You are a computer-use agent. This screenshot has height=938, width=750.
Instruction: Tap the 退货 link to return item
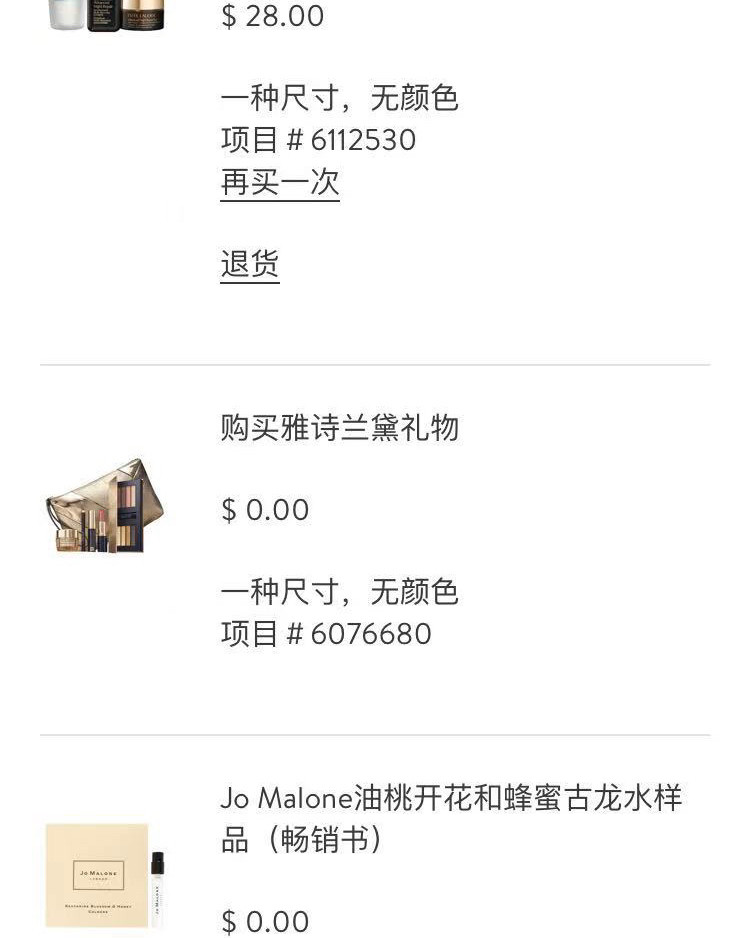250,265
